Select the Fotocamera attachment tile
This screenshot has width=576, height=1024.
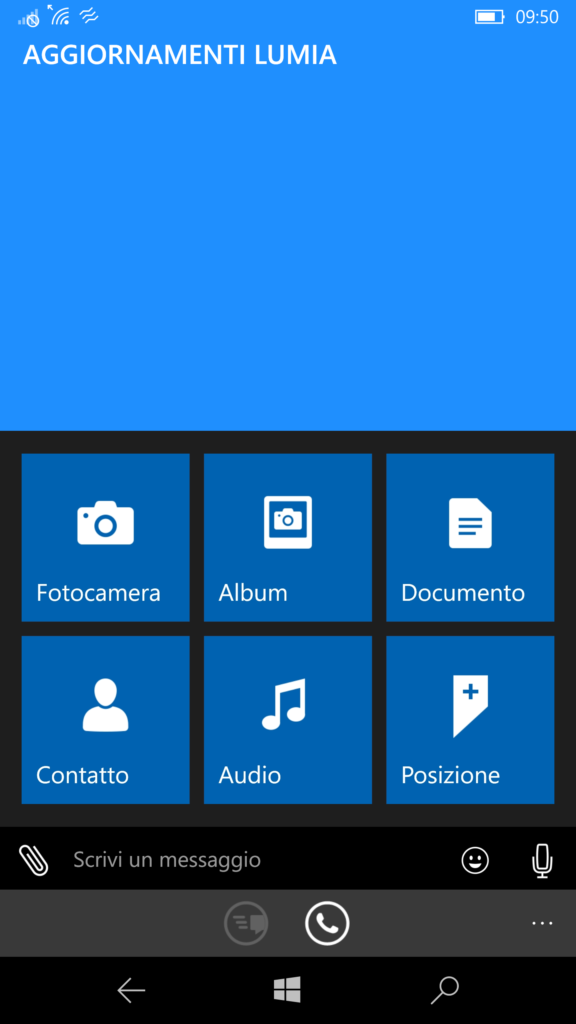point(105,537)
